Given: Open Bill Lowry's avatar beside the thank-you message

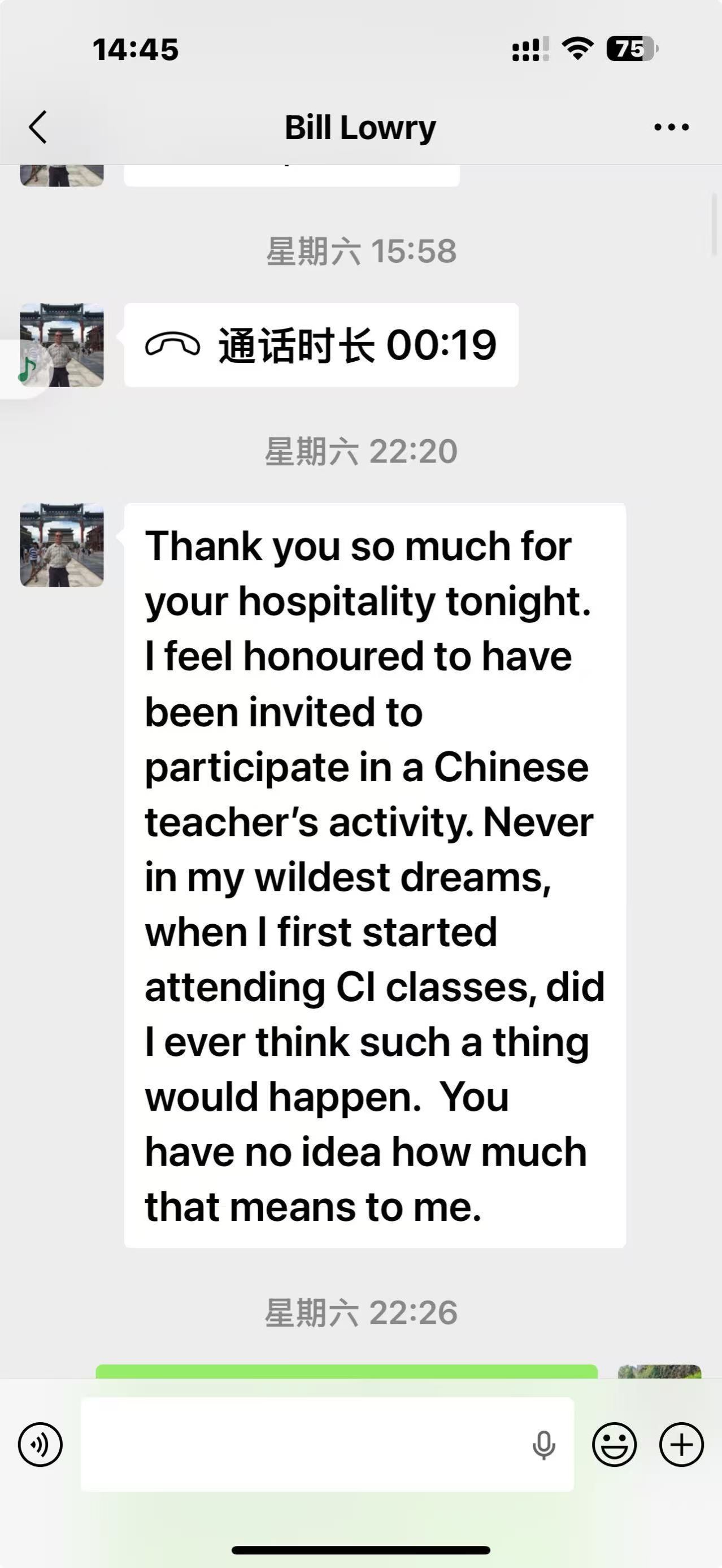Looking at the screenshot, I should (x=62, y=545).
